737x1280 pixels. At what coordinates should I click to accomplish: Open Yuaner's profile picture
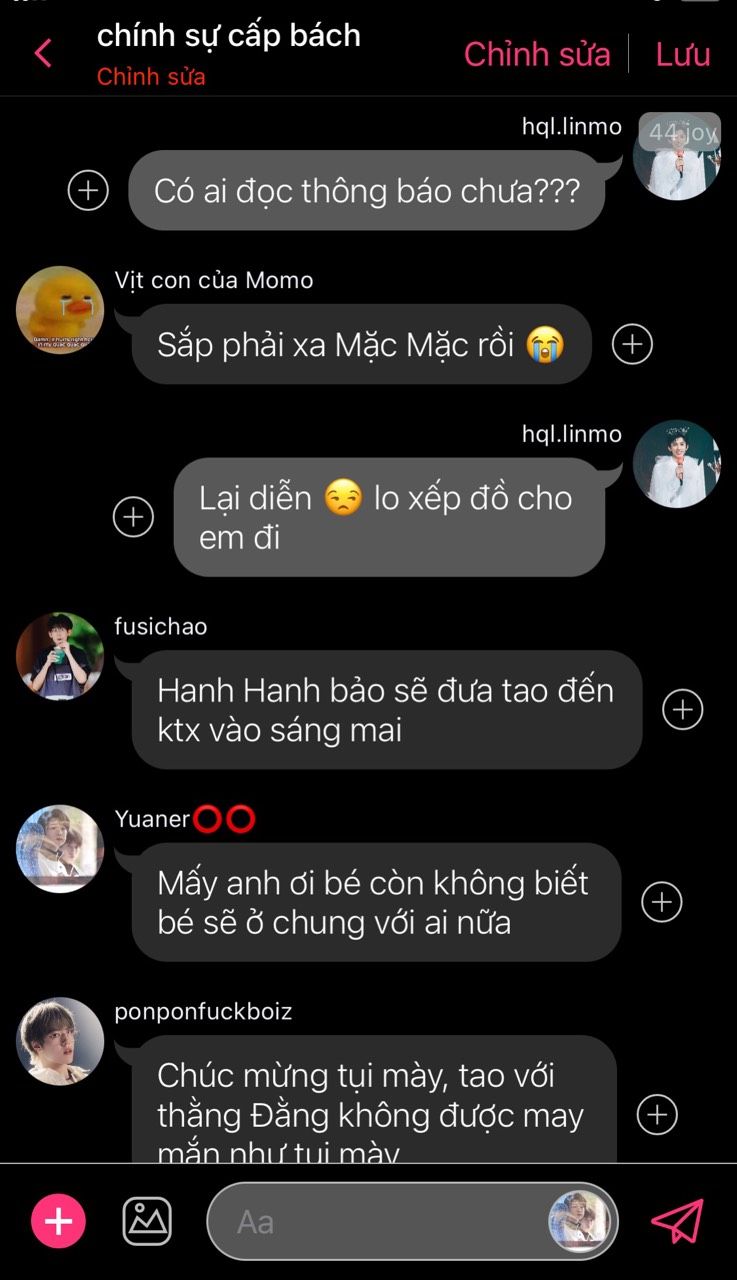pyautogui.click(x=60, y=849)
